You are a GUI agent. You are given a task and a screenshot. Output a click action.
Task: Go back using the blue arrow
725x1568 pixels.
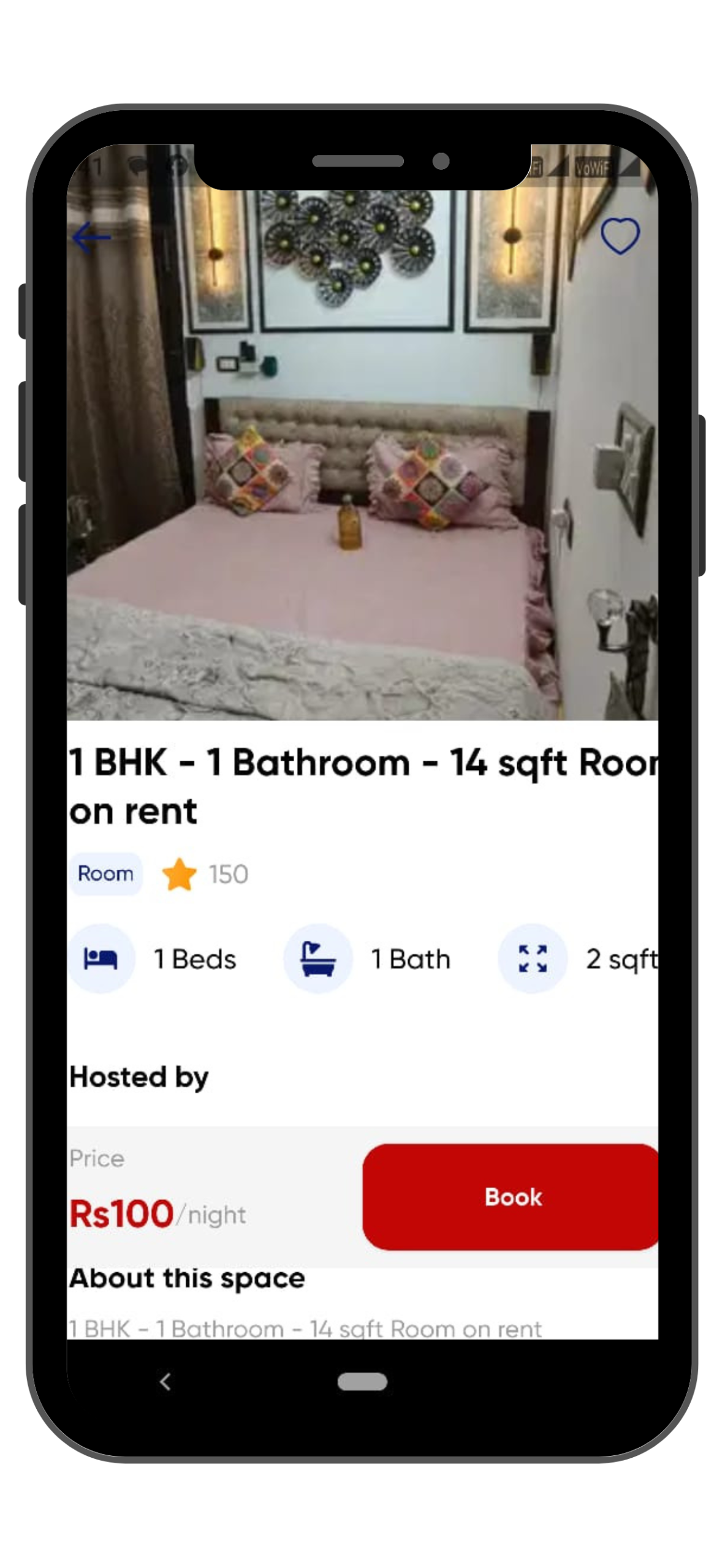91,237
